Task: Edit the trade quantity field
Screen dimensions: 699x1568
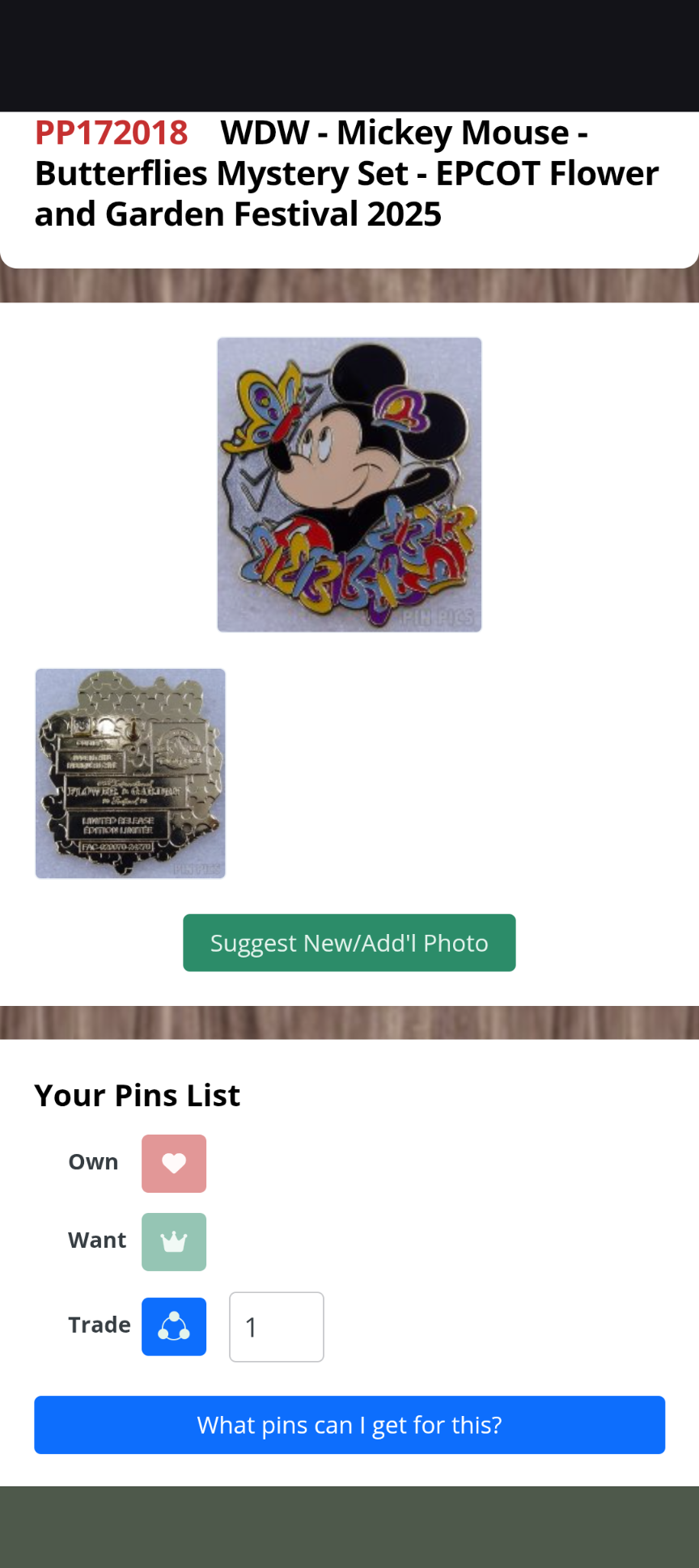Action: [276, 1327]
